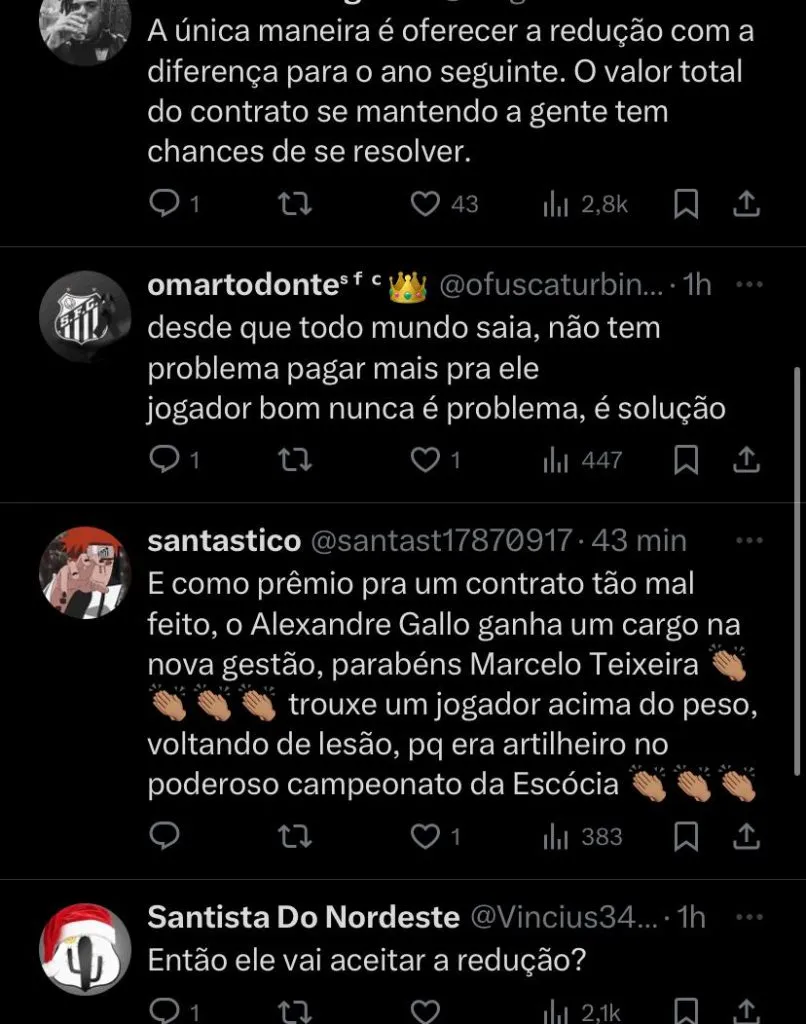Bookmark omartodonte's reply
The image size is (806, 1024).
click(686, 460)
